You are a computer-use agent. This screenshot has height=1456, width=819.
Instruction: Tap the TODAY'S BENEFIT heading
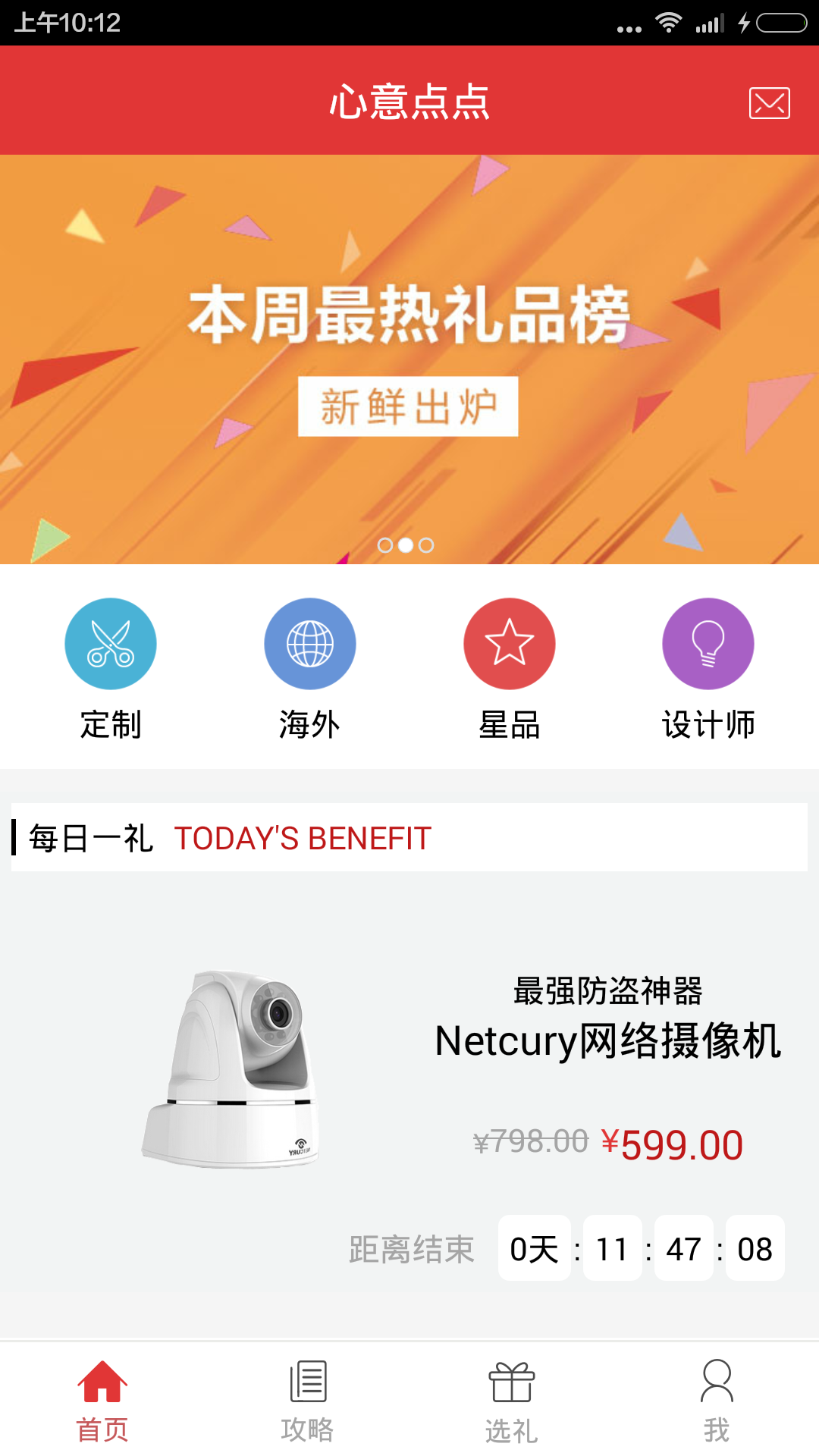click(301, 838)
